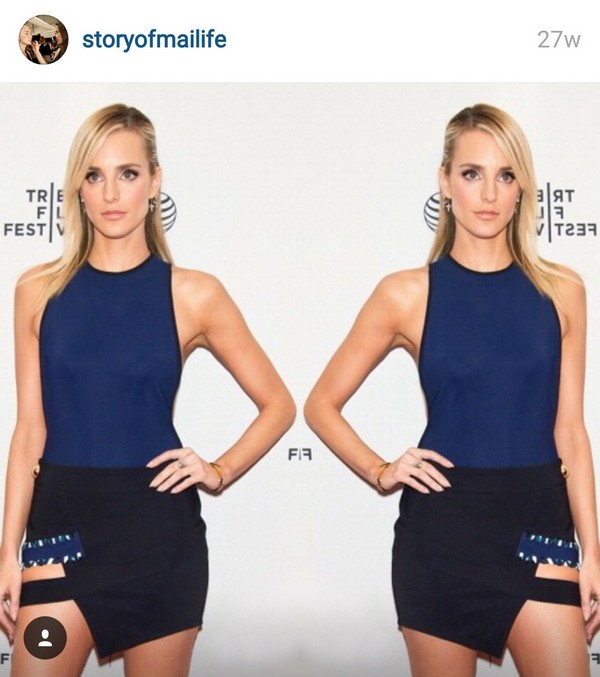The height and width of the screenshot is (677, 600).
Task: Open storyofmailife profile picture
Action: tap(42, 40)
